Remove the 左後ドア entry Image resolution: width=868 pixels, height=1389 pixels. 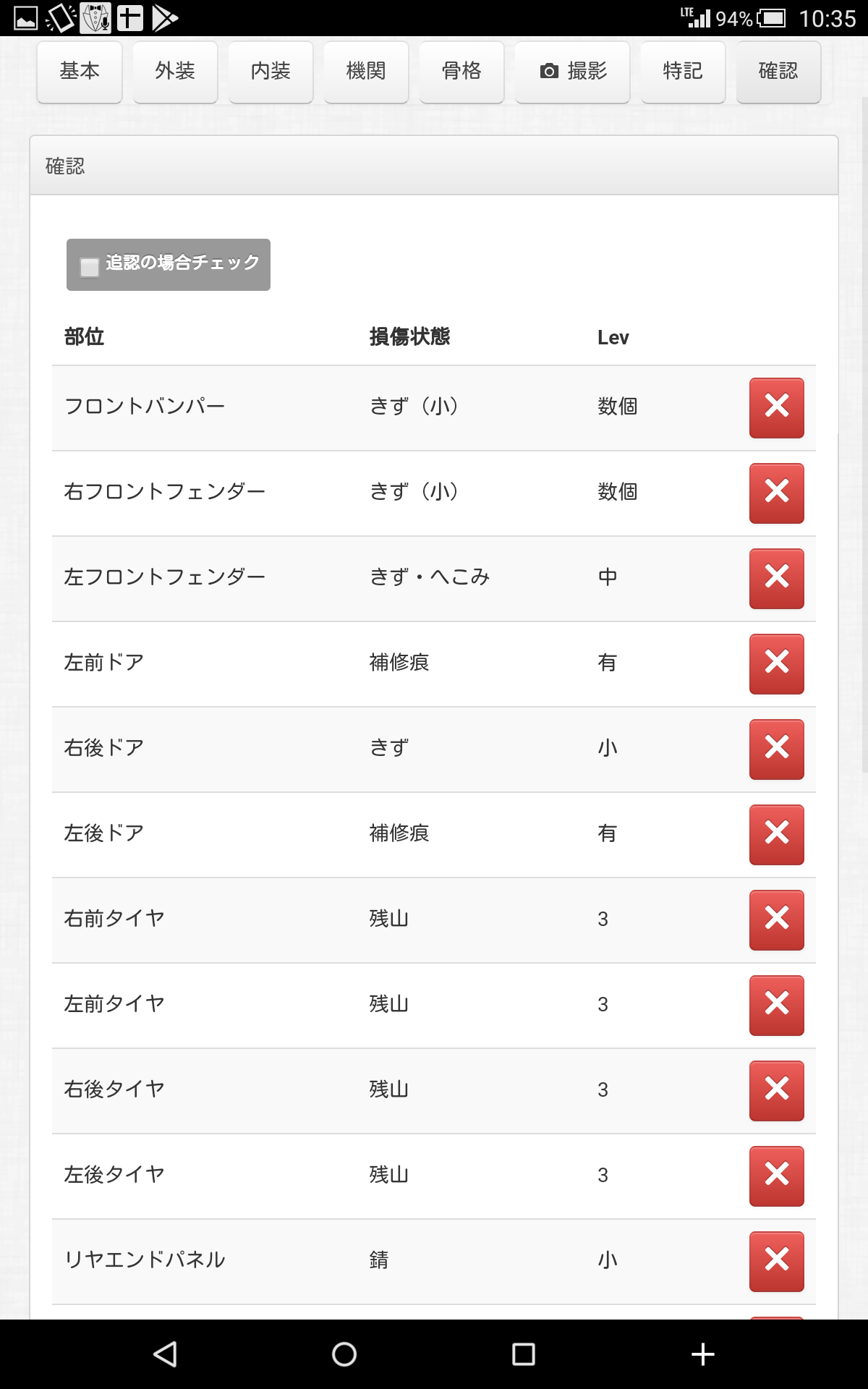click(x=777, y=835)
